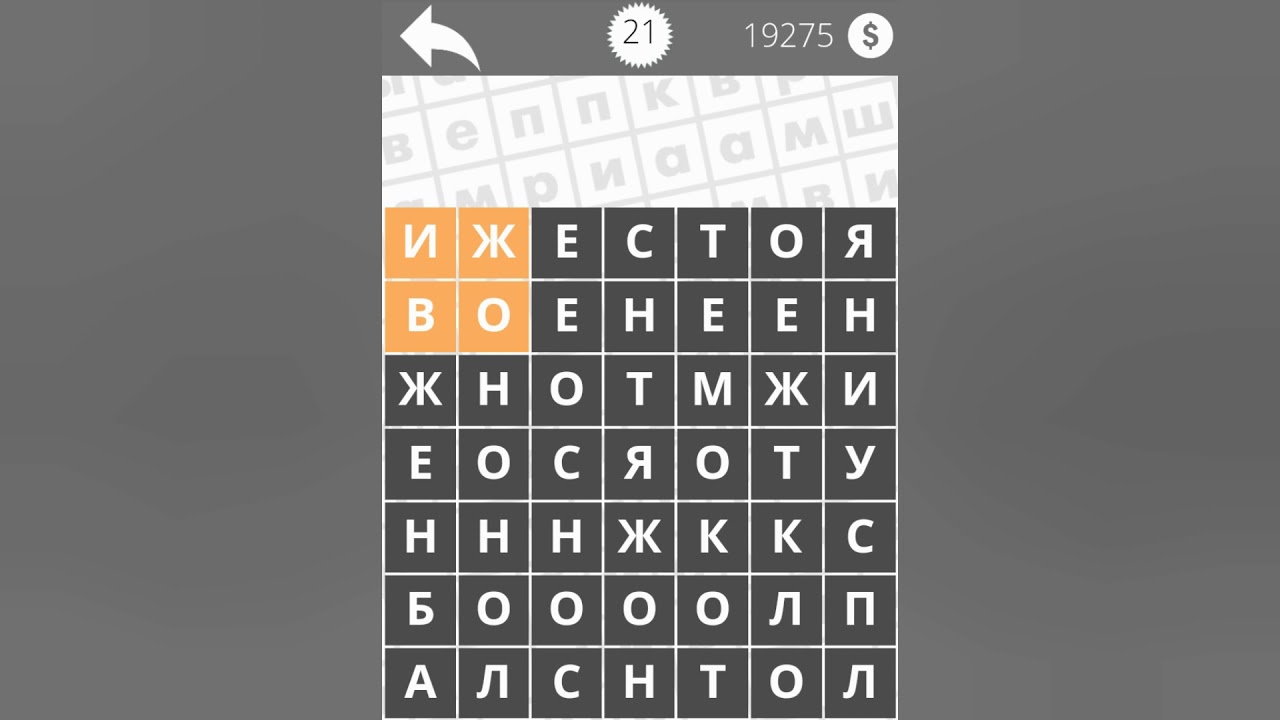Select the letter П tile
1280x720 pixels.
pos(859,610)
